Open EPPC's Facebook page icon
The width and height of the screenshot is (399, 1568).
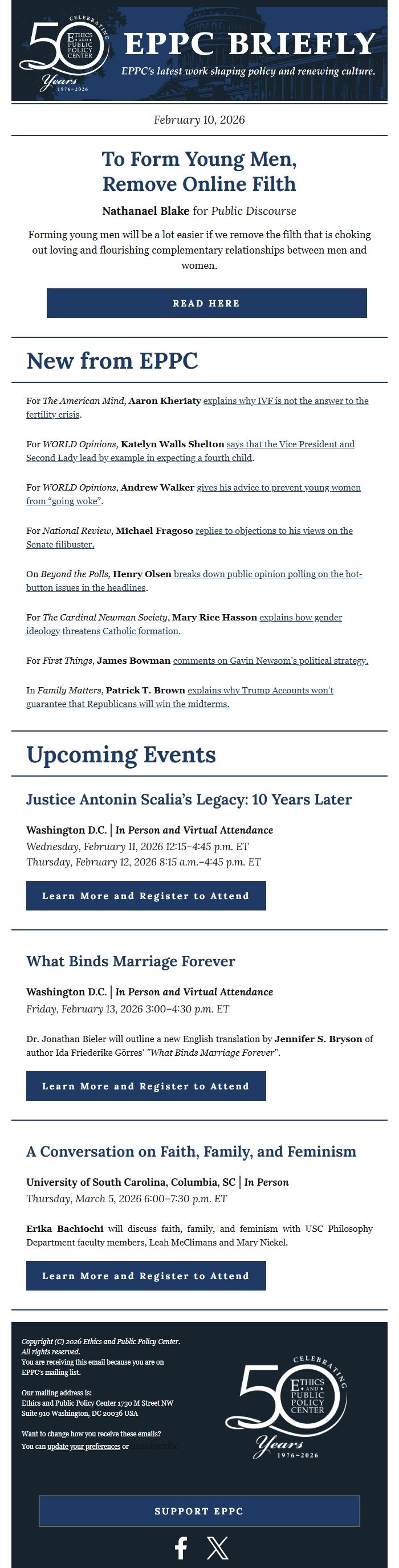pos(181,1547)
